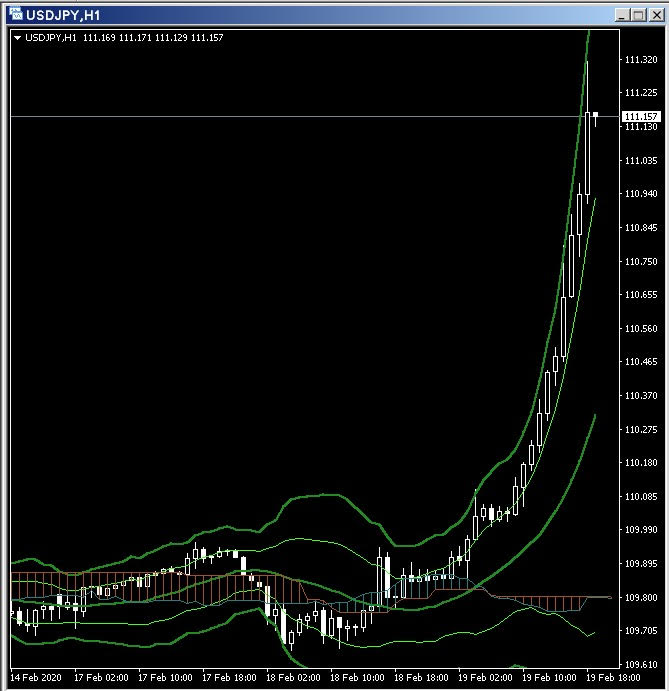The height and width of the screenshot is (691, 669).
Task: Open the chart window's title bar icon menu
Action: 16,14
